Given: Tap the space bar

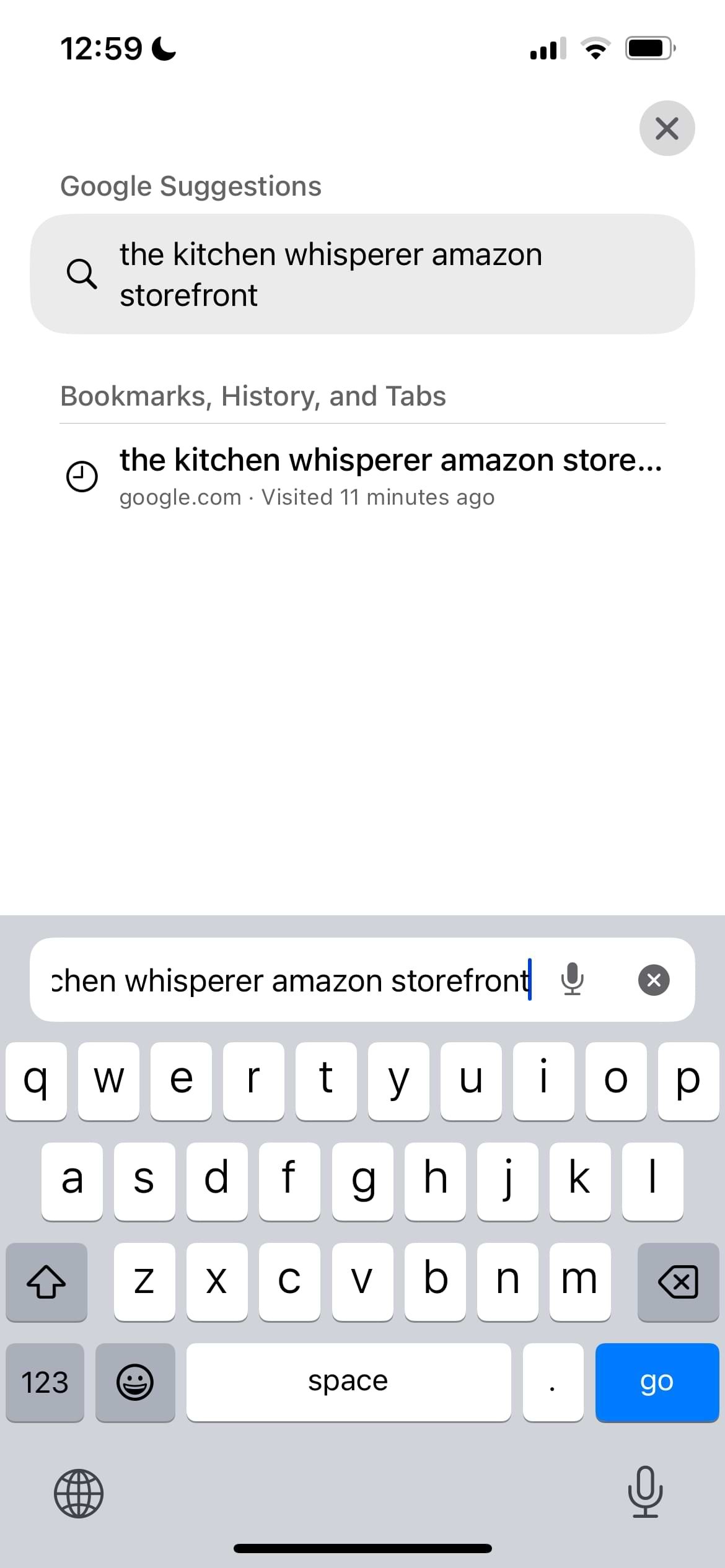Looking at the screenshot, I should point(348,1382).
